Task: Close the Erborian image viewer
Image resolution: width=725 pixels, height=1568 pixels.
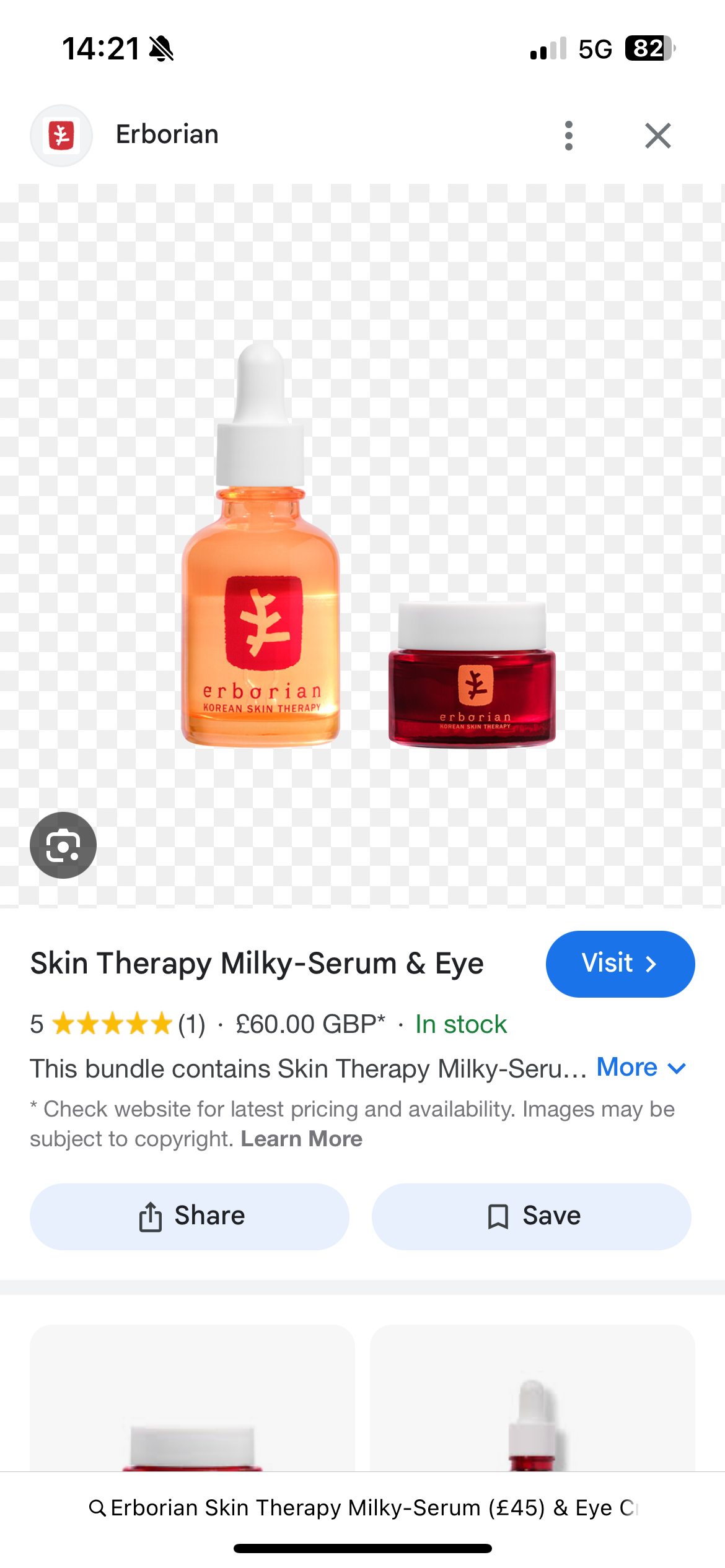Action: coord(657,136)
